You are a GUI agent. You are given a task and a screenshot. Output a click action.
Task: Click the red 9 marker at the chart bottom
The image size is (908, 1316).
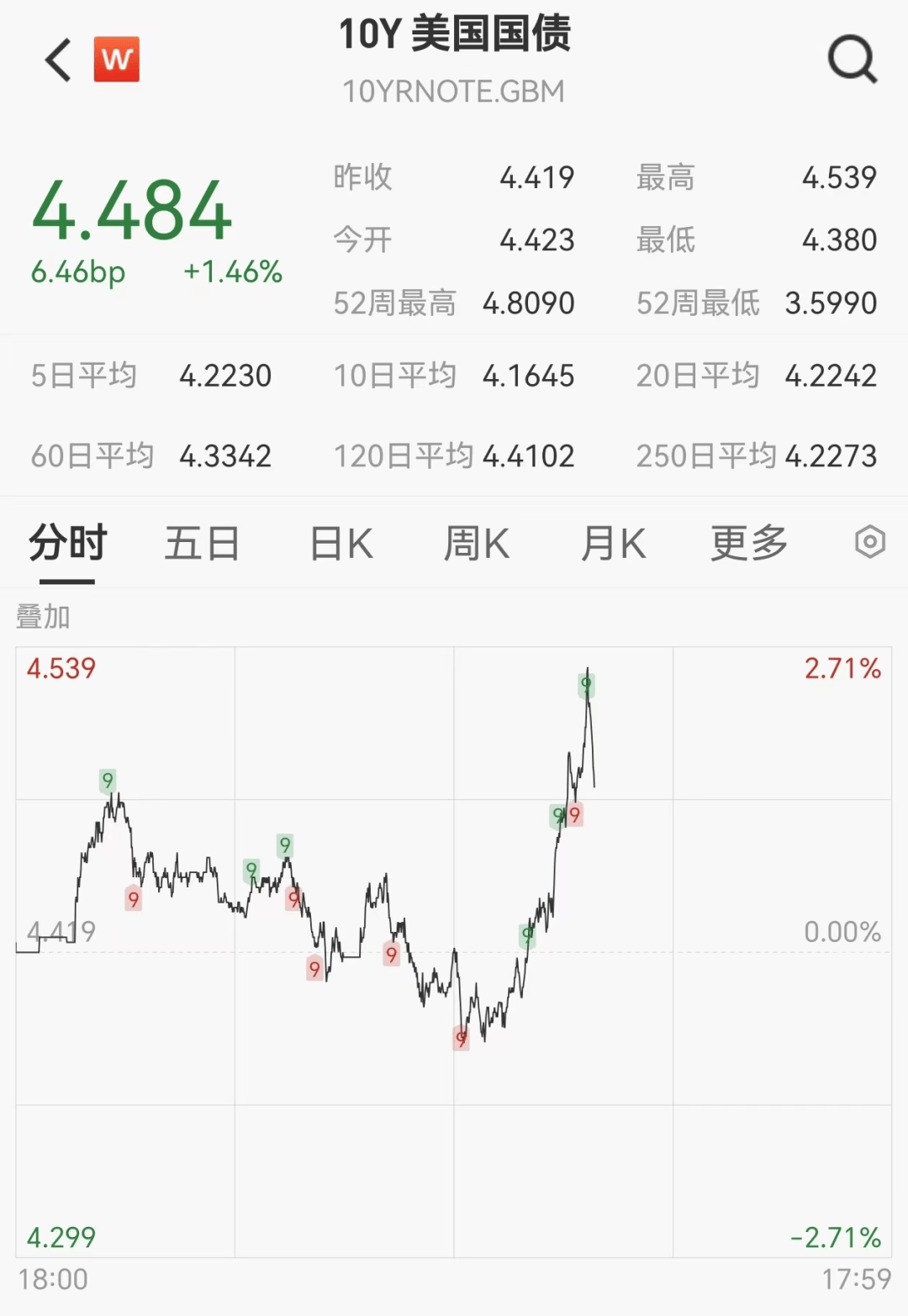coord(460,1040)
